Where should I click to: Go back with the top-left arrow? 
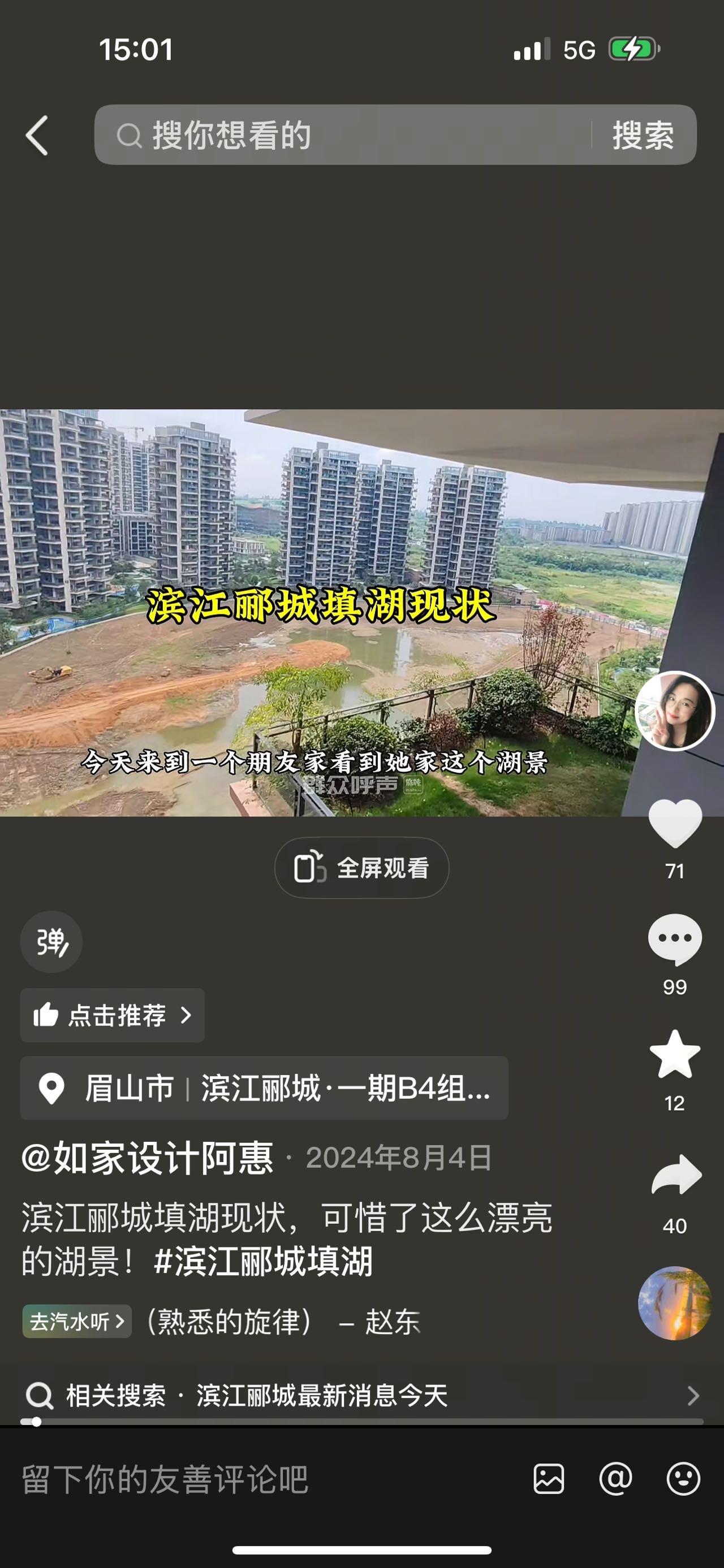[38, 135]
